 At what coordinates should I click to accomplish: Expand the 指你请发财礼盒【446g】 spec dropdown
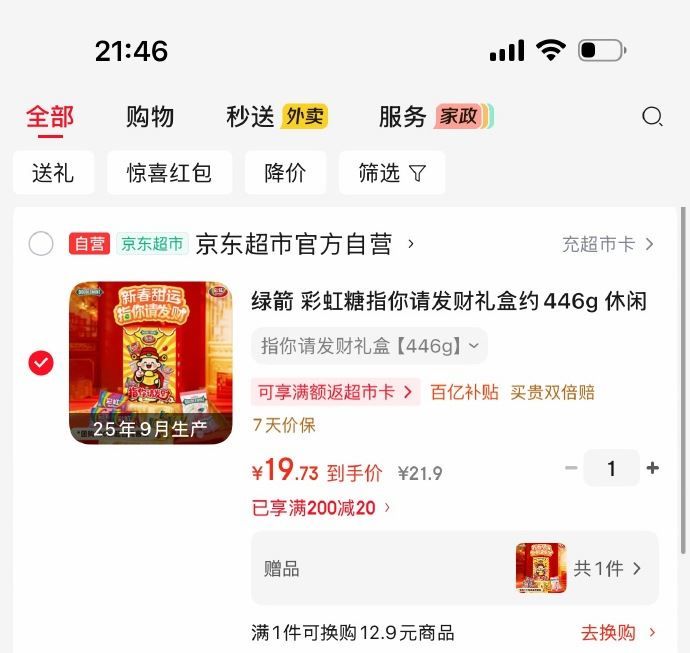(x=369, y=346)
